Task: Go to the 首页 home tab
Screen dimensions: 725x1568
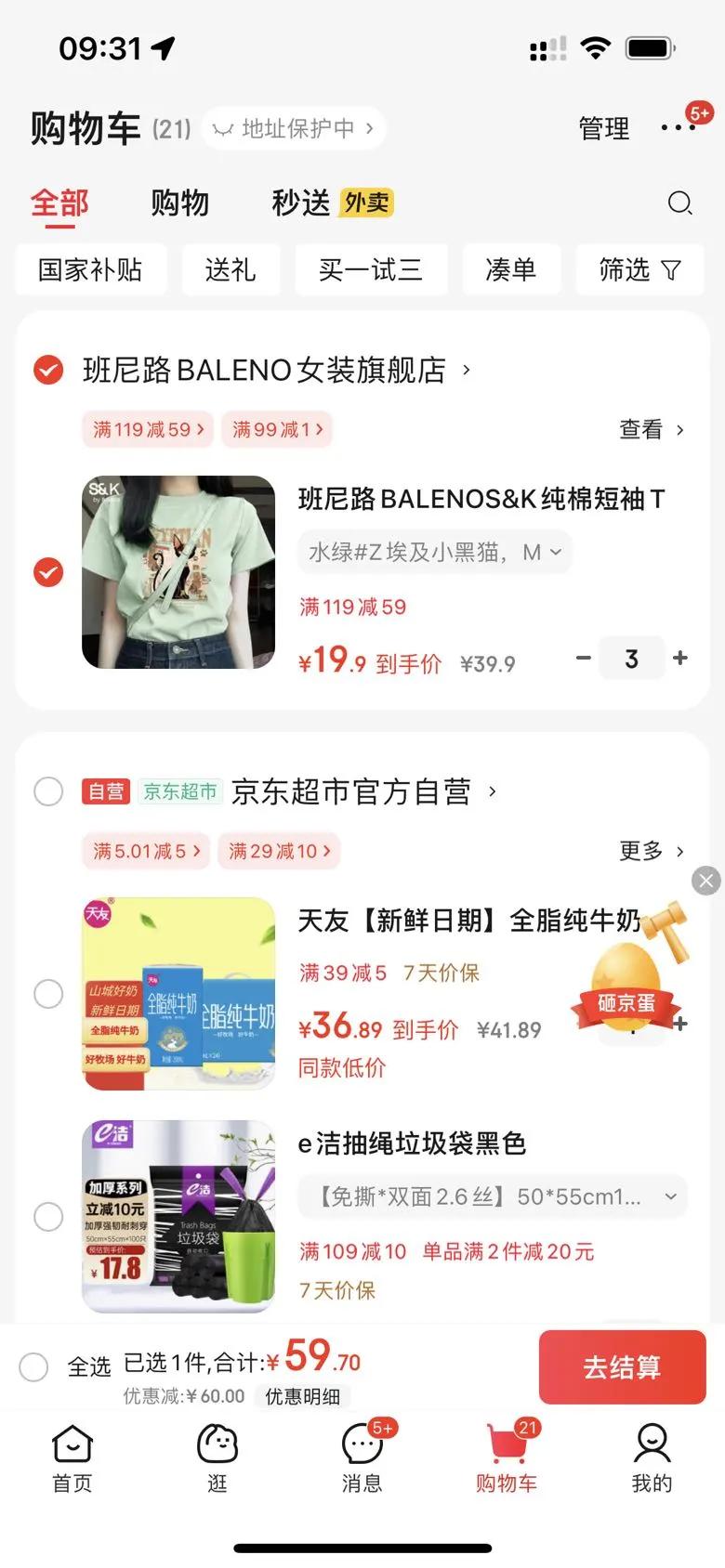Action: 72,1457
